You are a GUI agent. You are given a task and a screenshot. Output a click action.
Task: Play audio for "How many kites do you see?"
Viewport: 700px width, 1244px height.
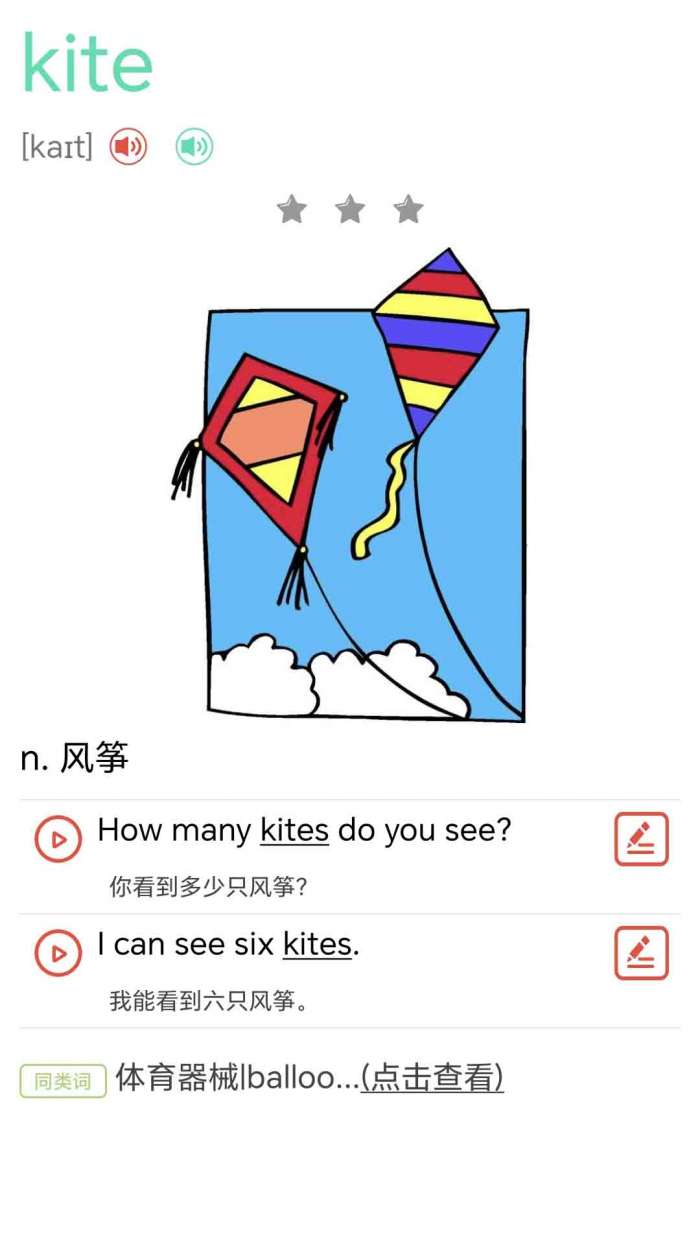58,839
